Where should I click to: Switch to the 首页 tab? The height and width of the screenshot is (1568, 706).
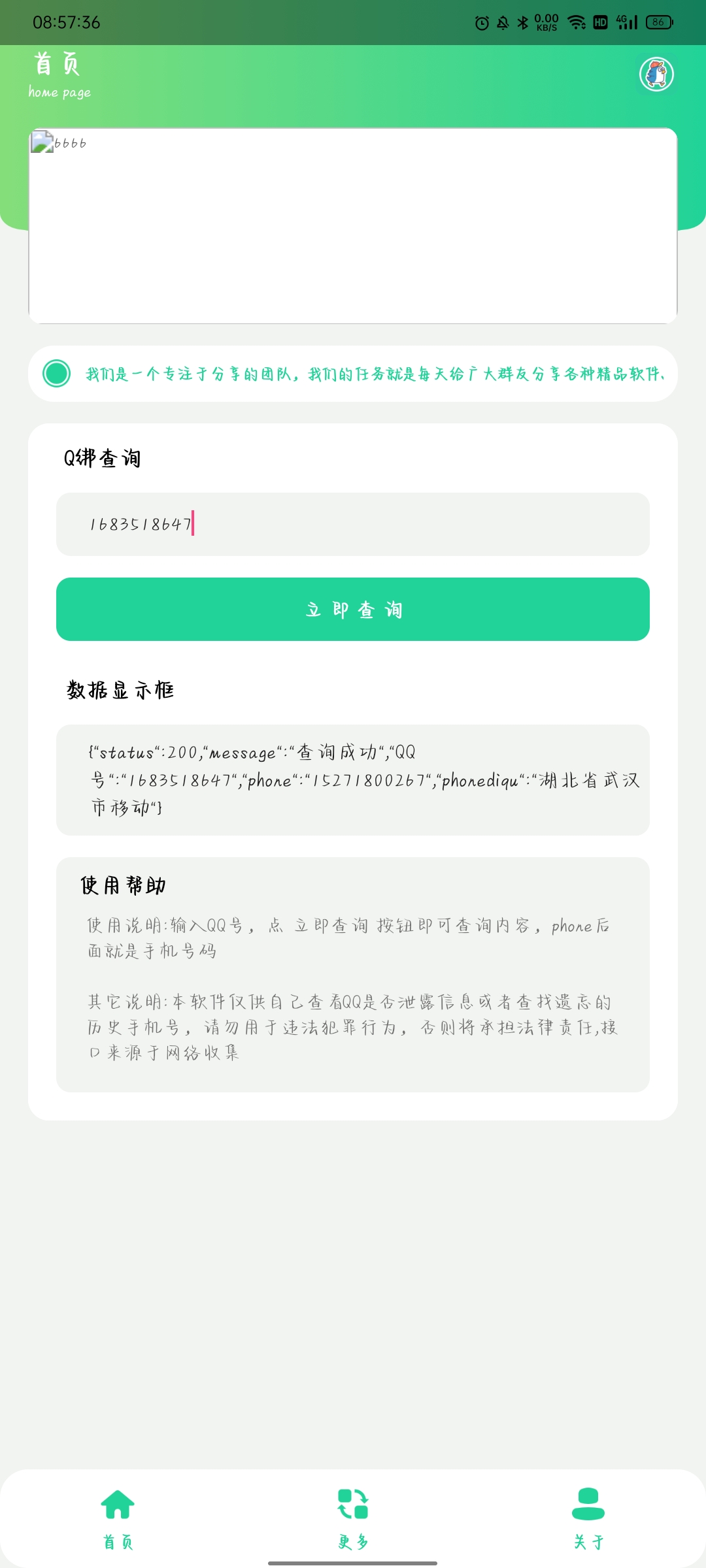pos(118,1519)
